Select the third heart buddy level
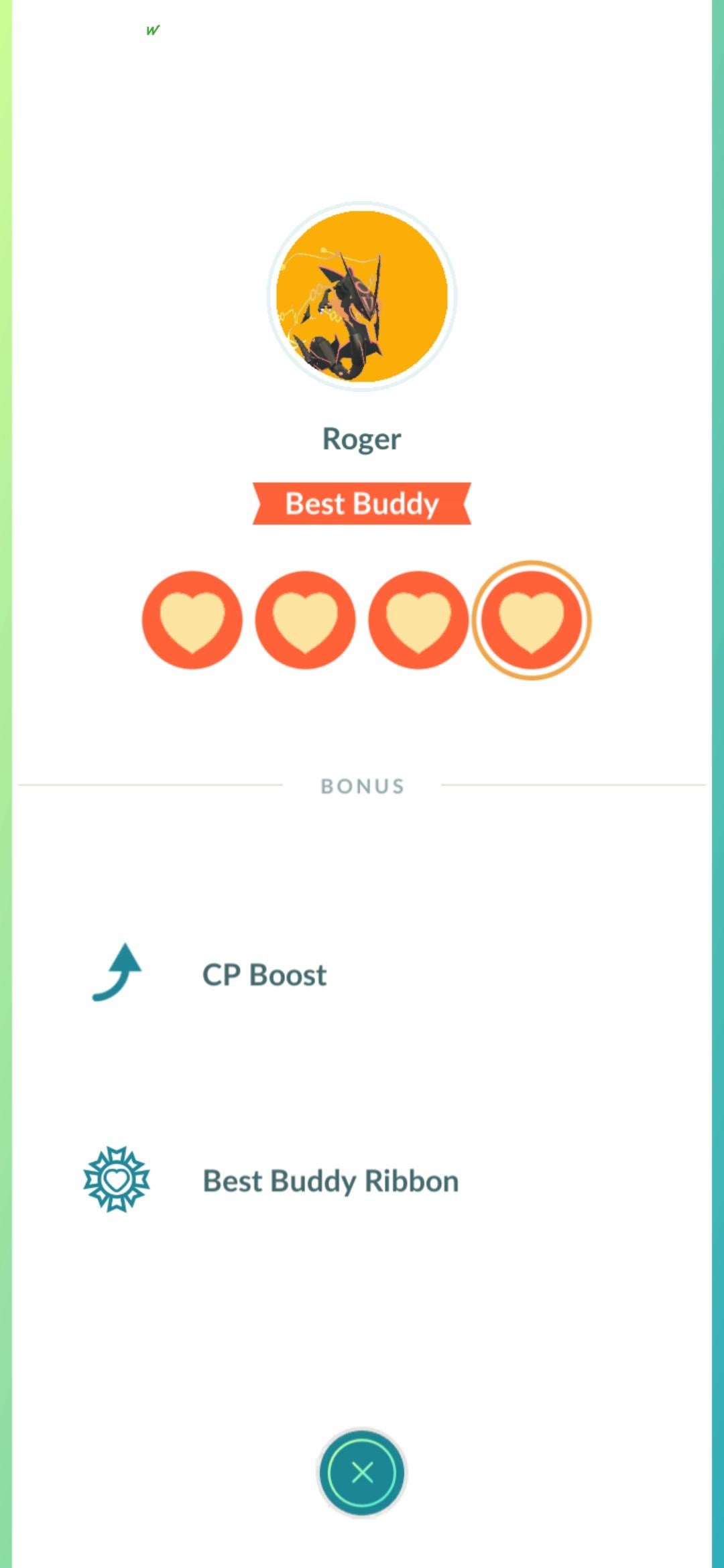This screenshot has width=724, height=1568. [418, 620]
